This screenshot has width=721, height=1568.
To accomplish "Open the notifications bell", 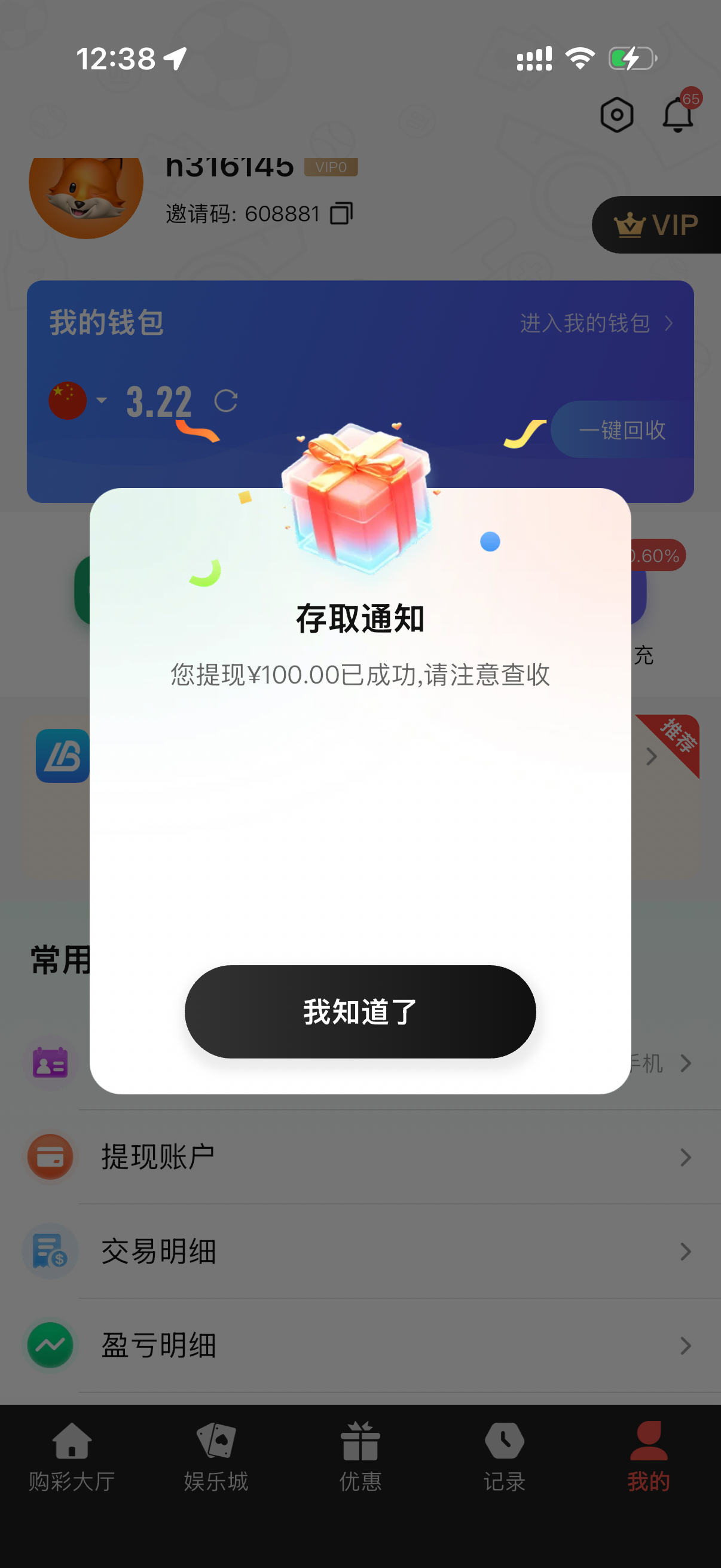I will coord(678,114).
